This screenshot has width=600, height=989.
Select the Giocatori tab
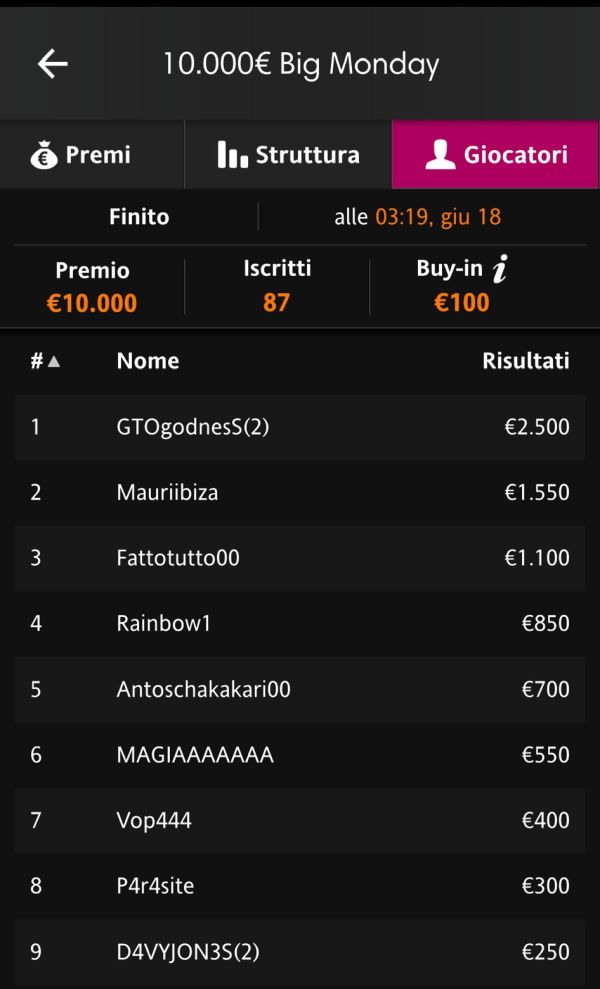(495, 155)
